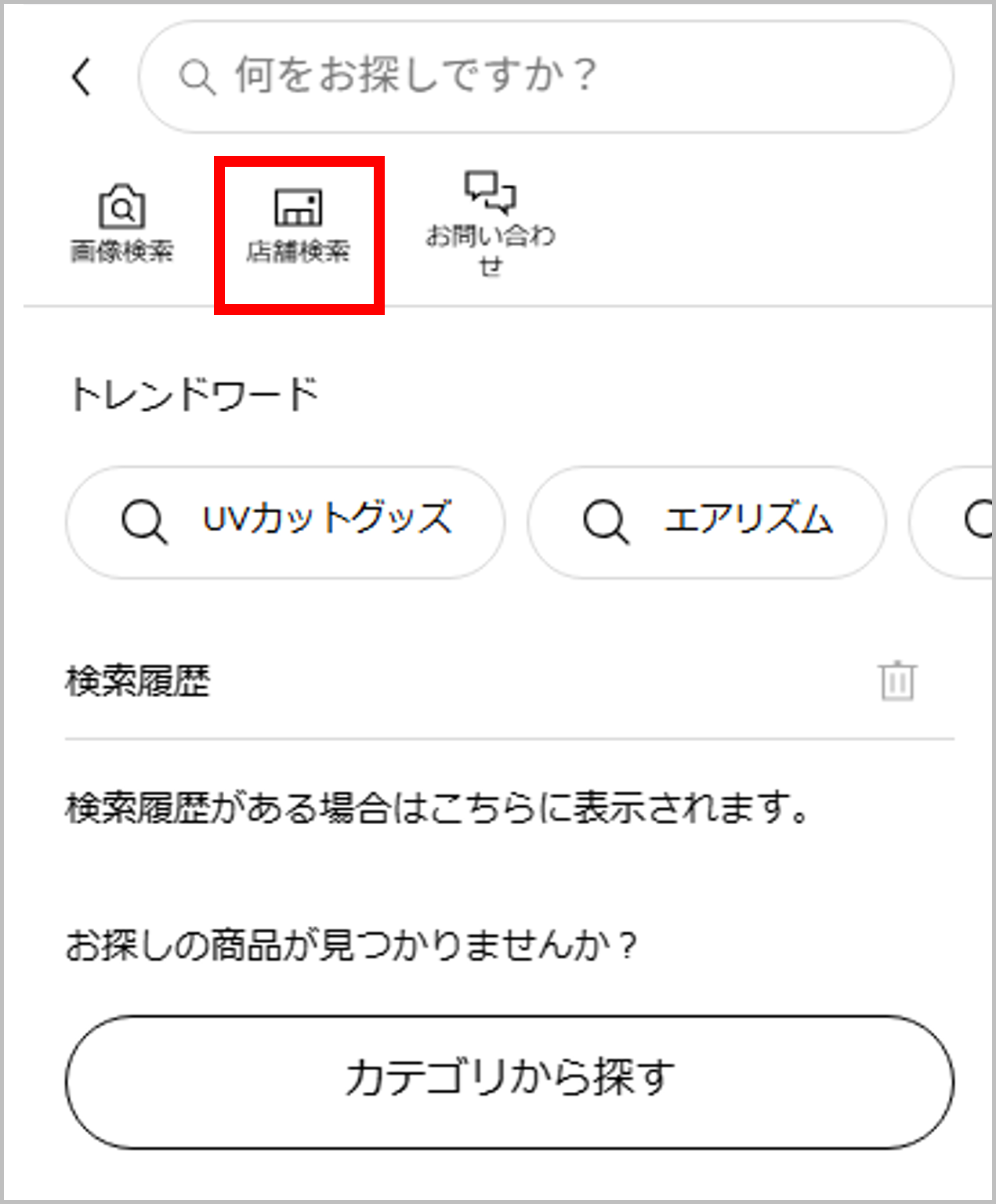
Task: Open 店舗検索 store search
Action: click(299, 225)
